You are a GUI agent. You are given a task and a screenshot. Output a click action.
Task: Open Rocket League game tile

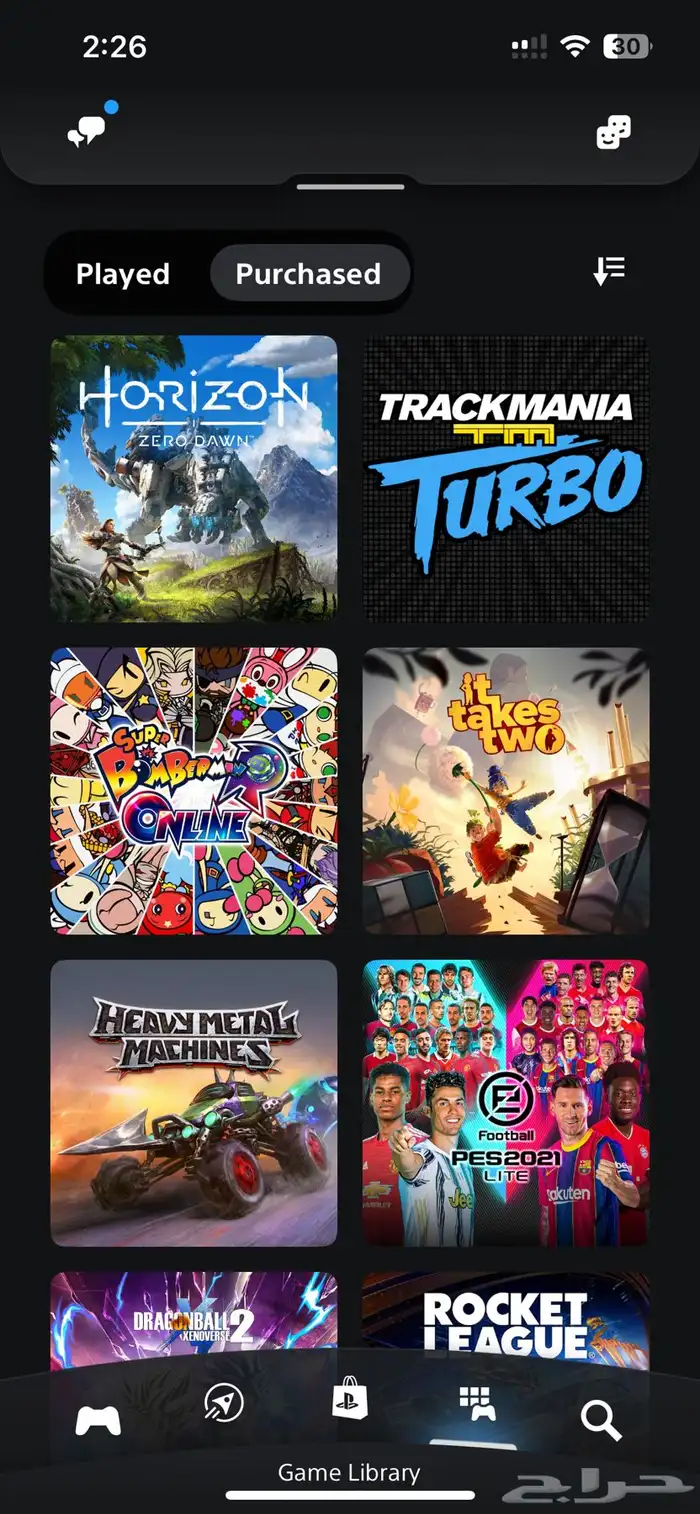506,1320
